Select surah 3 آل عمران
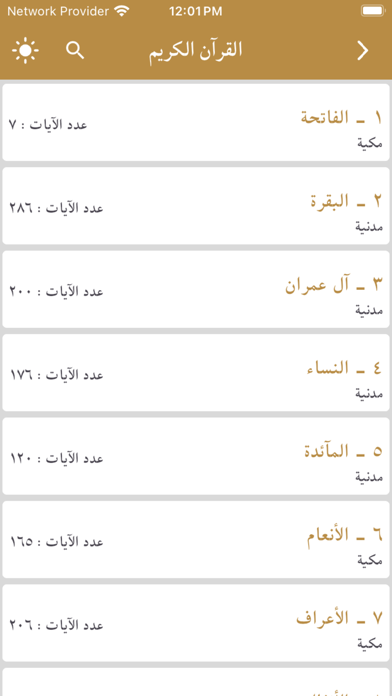Screen dimensions: 392x696 click(196, 289)
